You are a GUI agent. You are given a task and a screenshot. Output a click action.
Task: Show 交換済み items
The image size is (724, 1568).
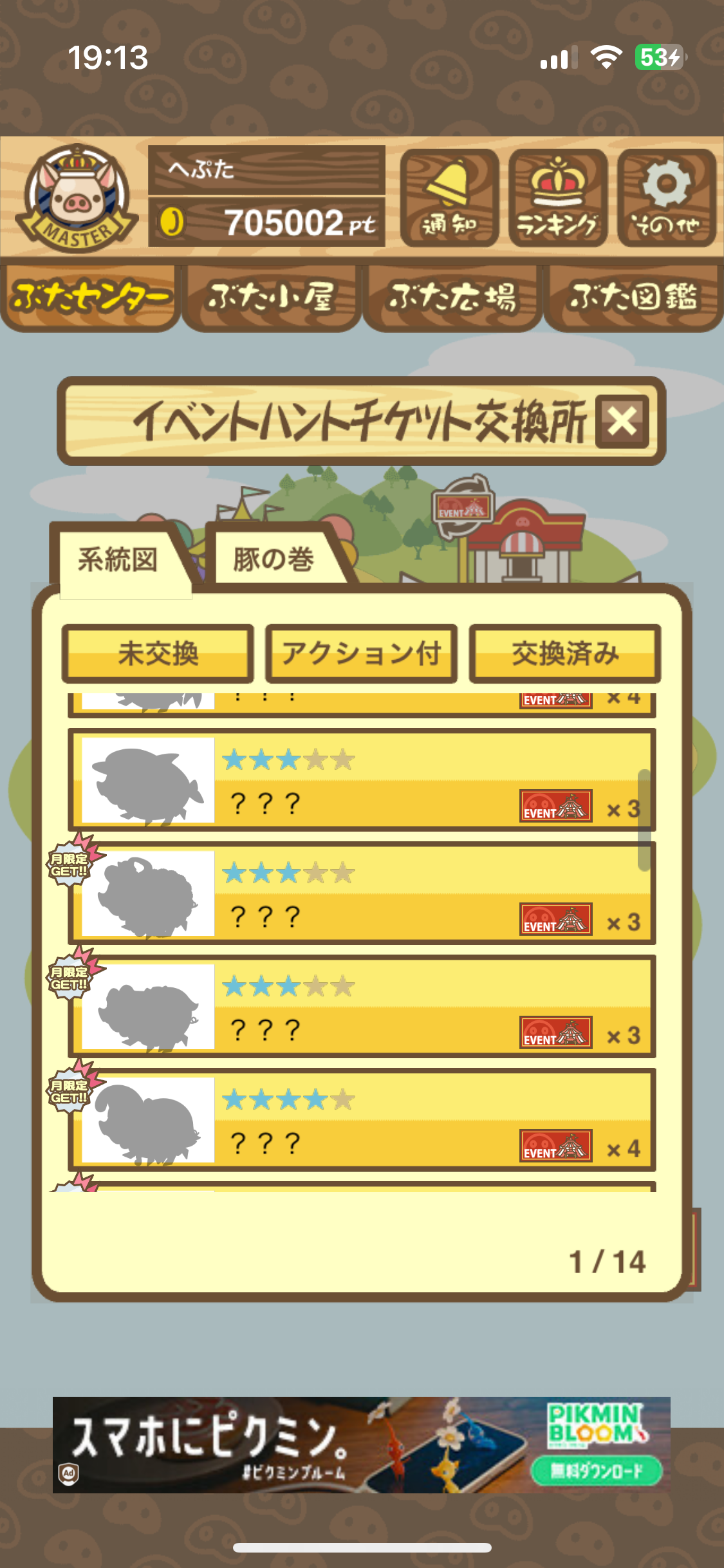coord(565,654)
